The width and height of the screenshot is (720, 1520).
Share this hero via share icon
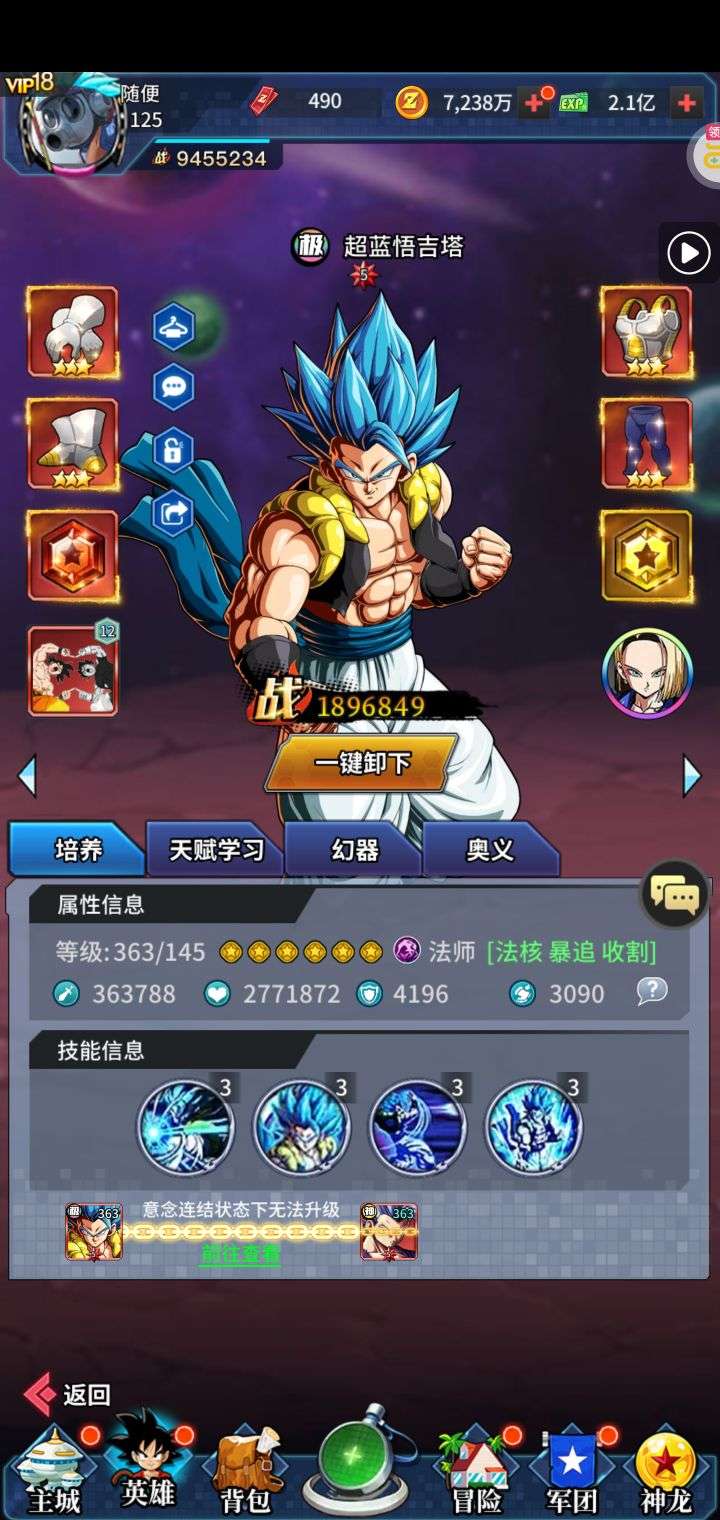coord(173,513)
